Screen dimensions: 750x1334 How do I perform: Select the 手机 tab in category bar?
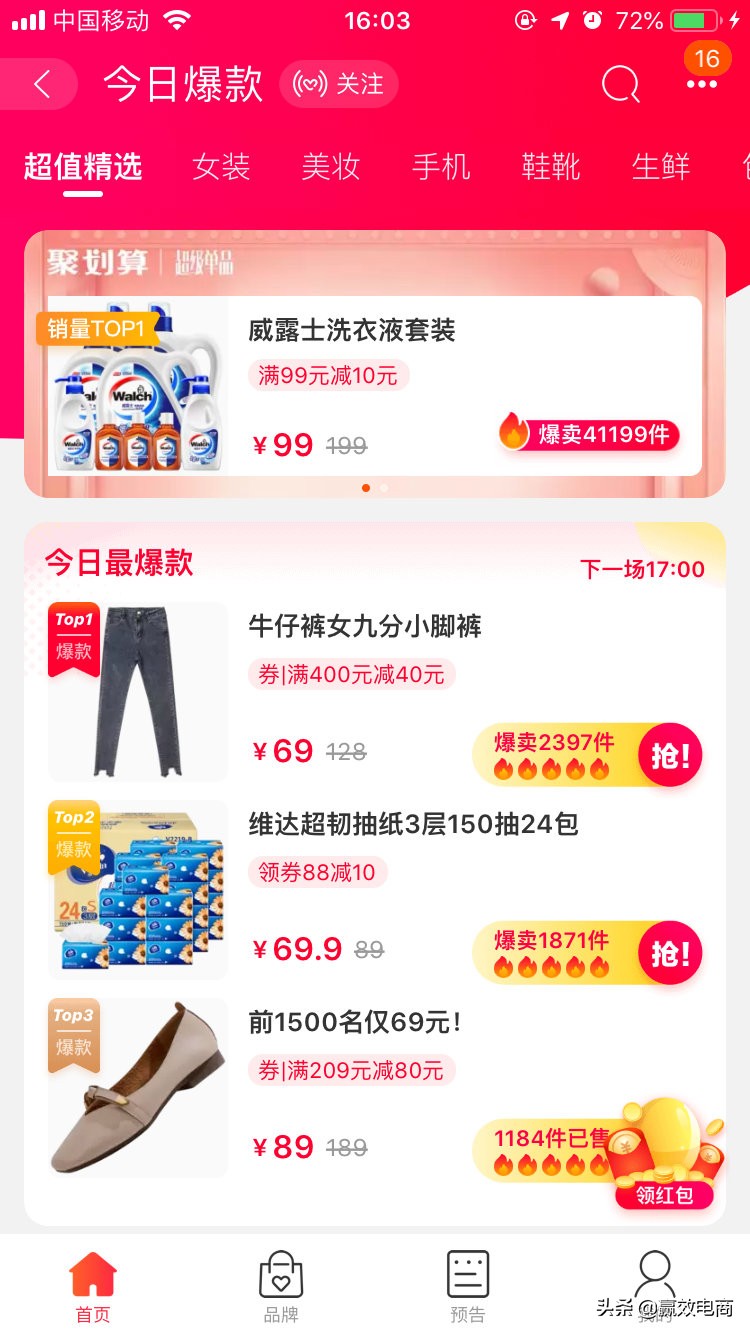(x=441, y=168)
